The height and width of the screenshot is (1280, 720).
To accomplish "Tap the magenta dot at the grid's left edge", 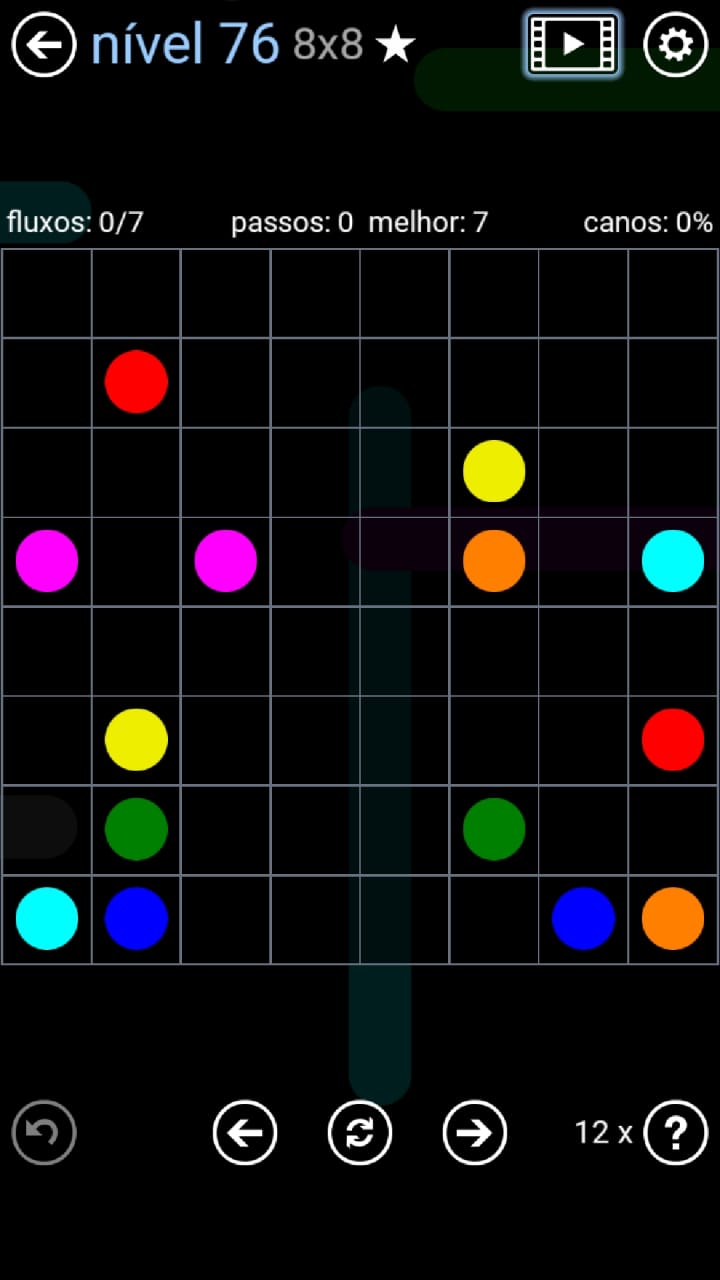I will [47, 561].
